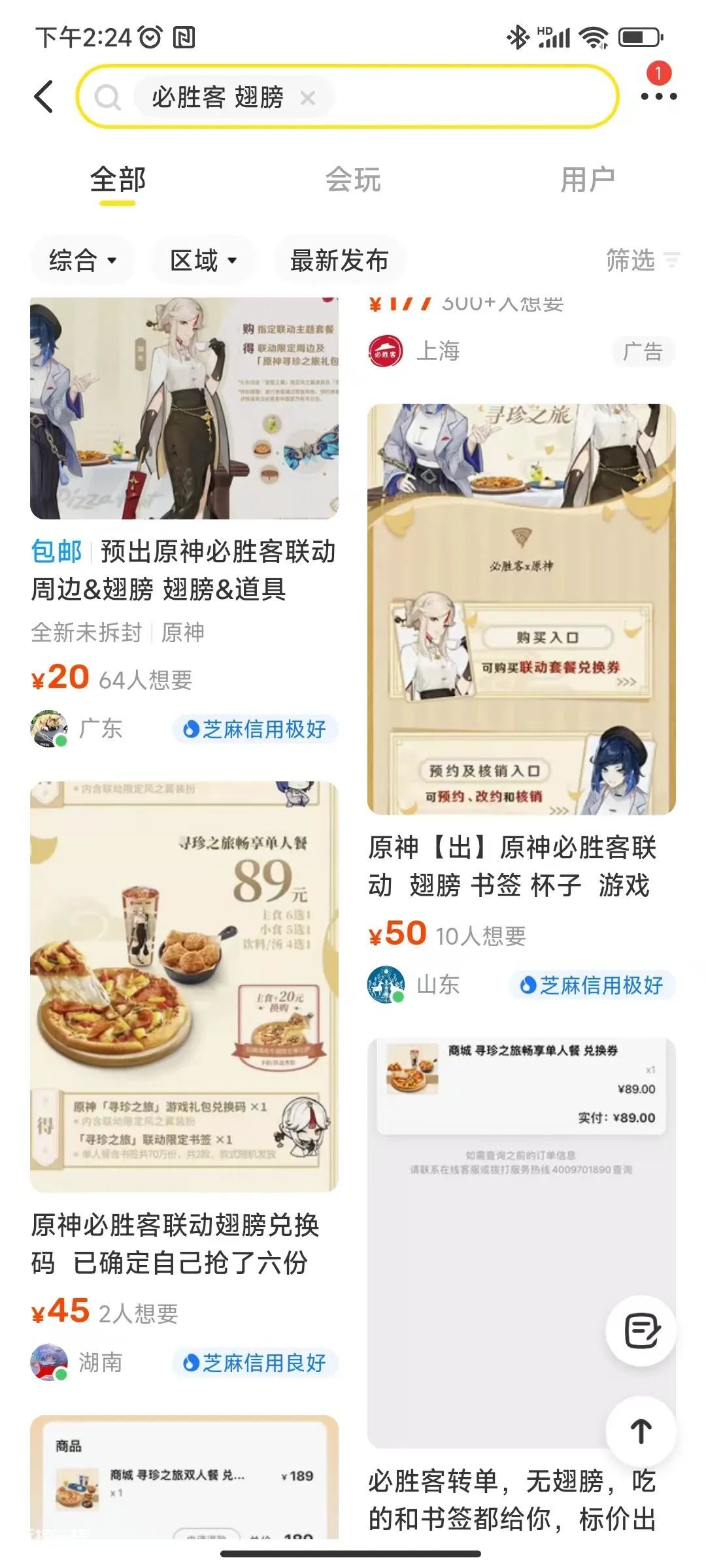Switch to the 会玩 tab
The image size is (706, 1568).
tap(353, 179)
